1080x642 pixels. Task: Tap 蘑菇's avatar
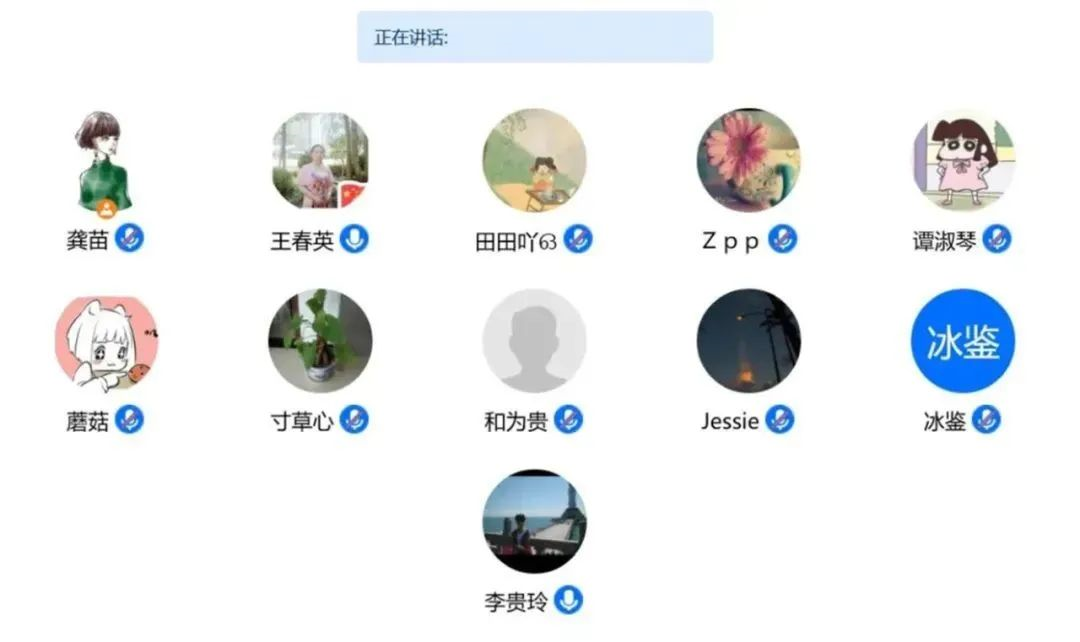[105, 341]
